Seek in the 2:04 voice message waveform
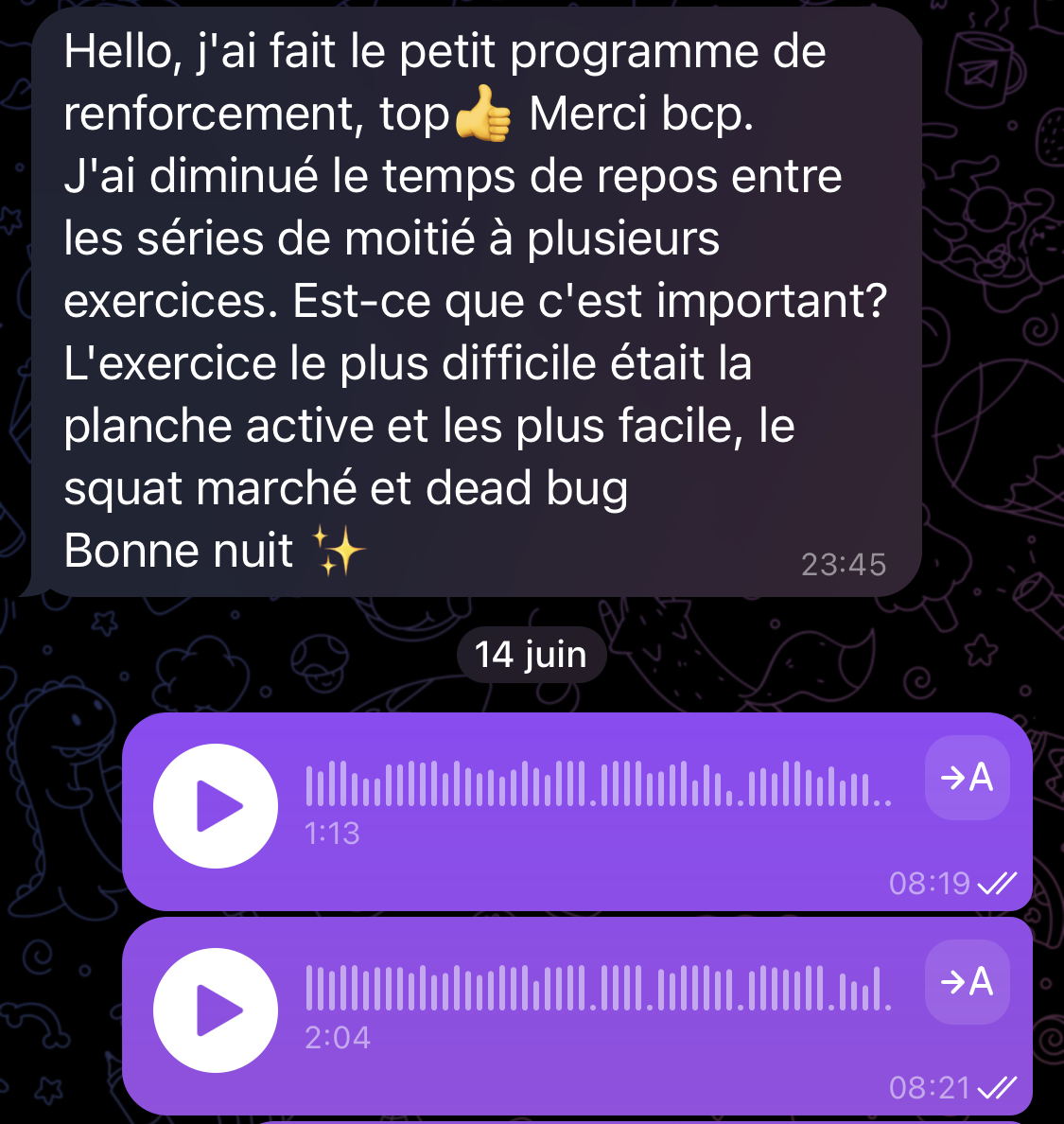 (598, 988)
